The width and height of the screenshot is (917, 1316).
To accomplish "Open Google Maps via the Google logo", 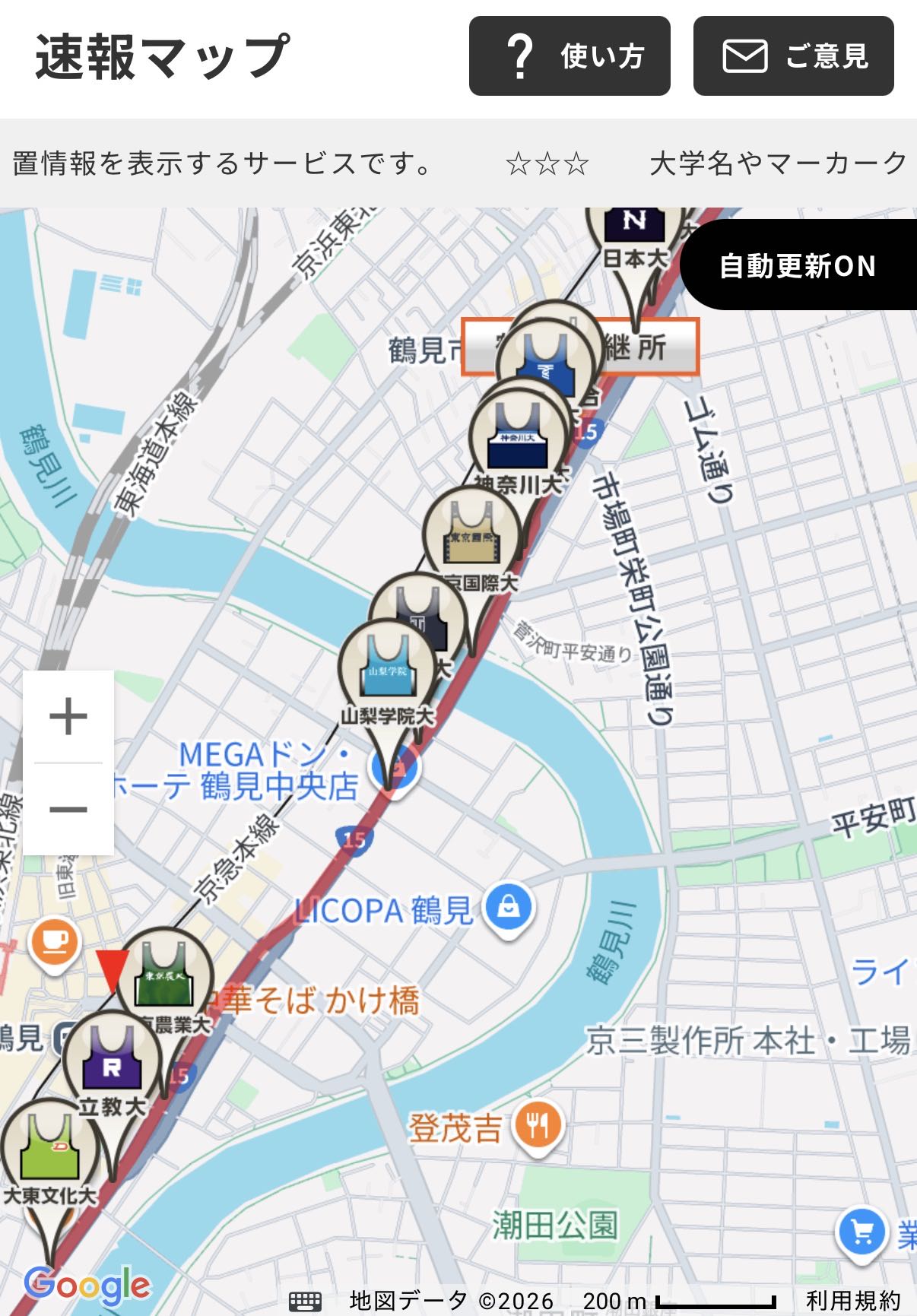I will coord(87,1286).
